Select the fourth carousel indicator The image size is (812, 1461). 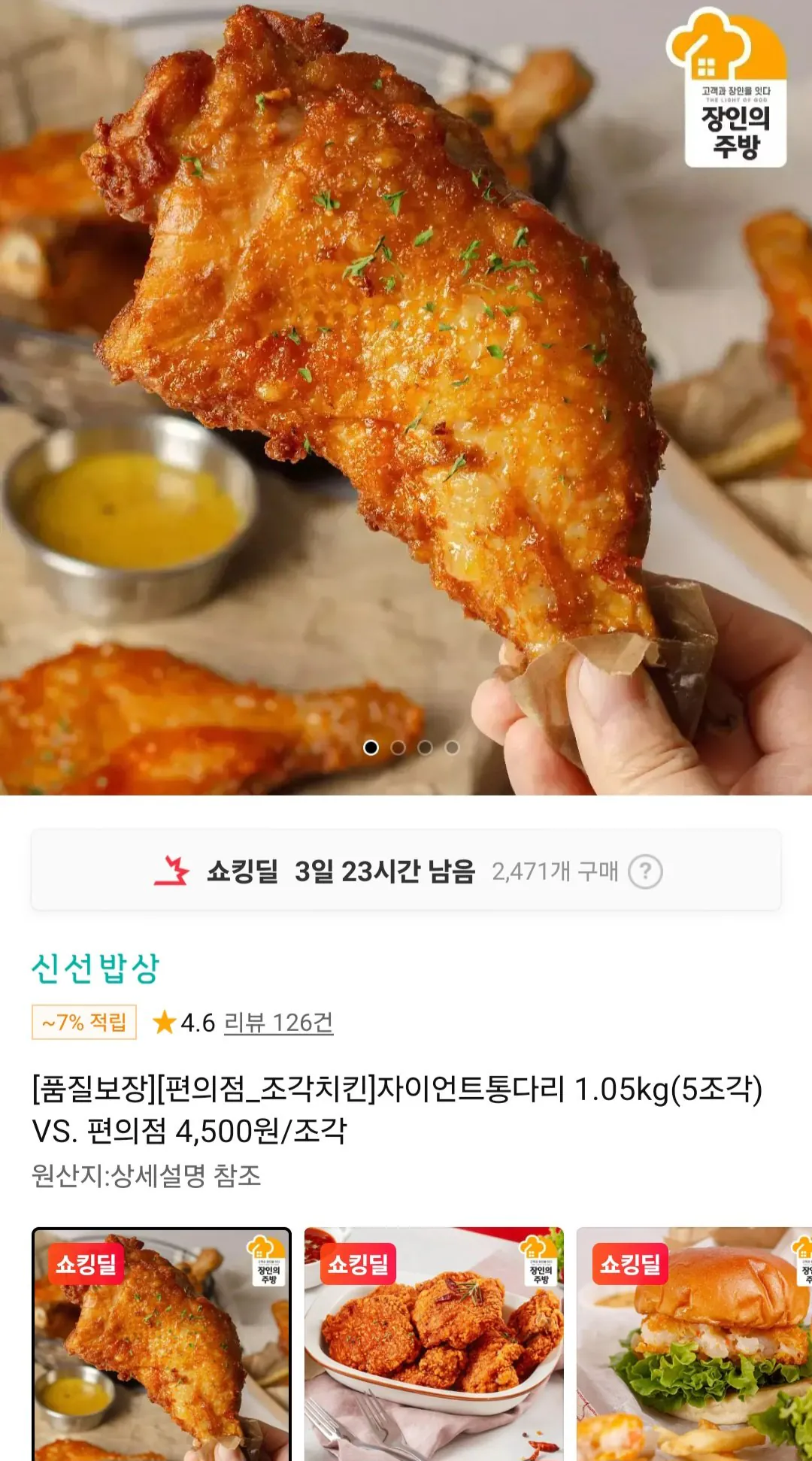tap(452, 748)
